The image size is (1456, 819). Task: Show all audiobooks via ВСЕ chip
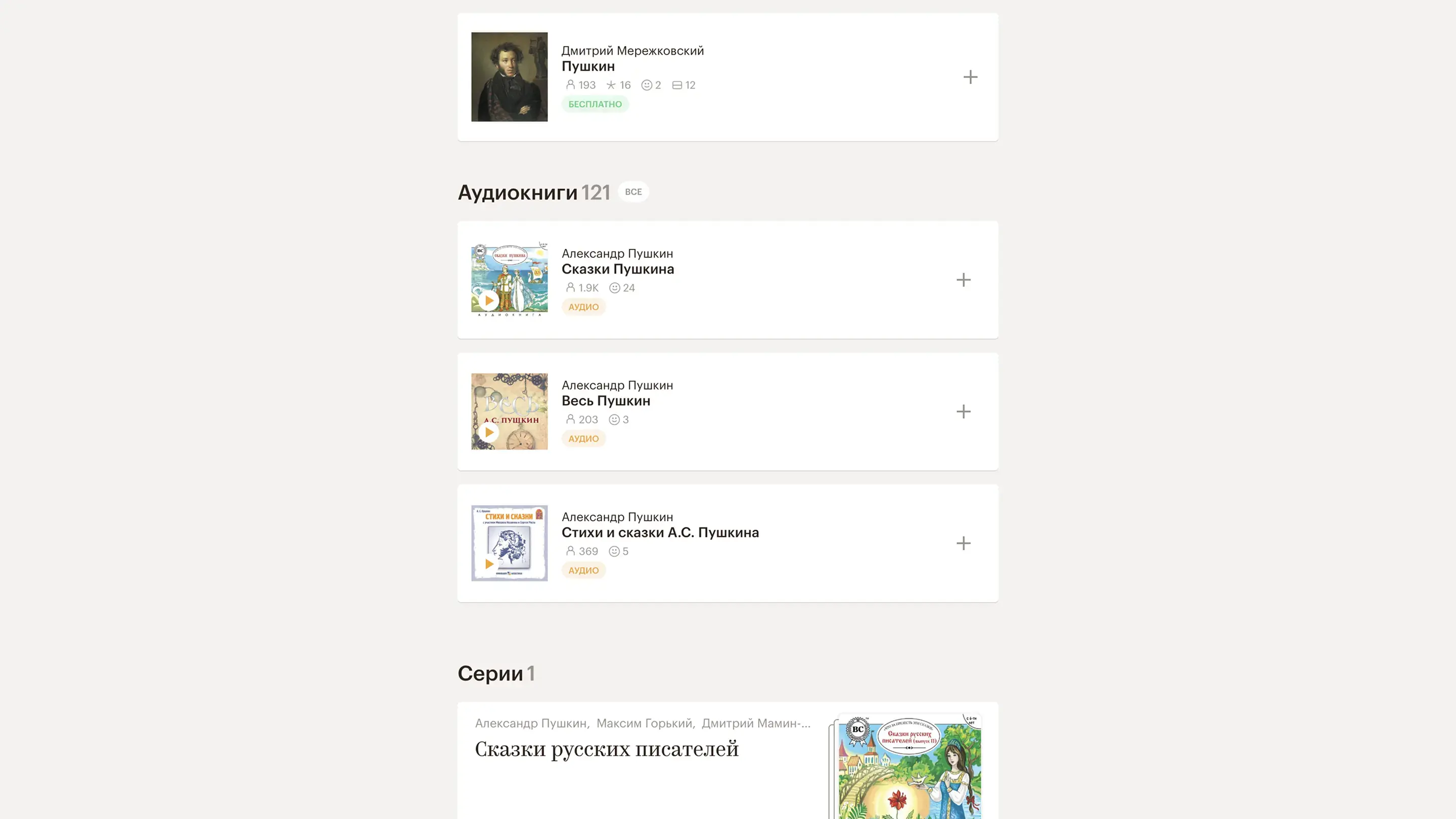pos(633,192)
